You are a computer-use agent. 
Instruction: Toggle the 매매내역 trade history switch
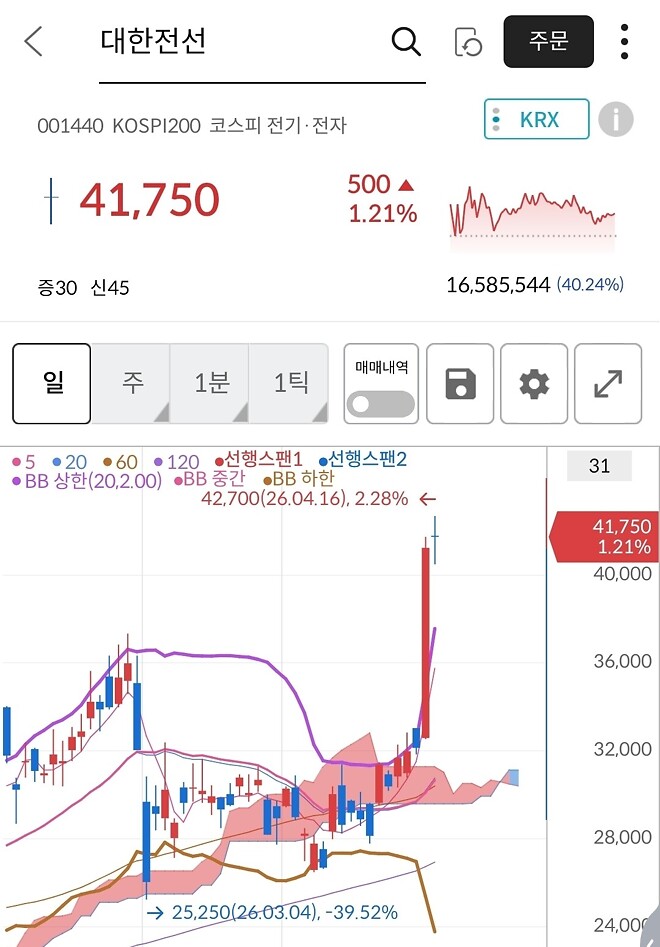coord(381,404)
